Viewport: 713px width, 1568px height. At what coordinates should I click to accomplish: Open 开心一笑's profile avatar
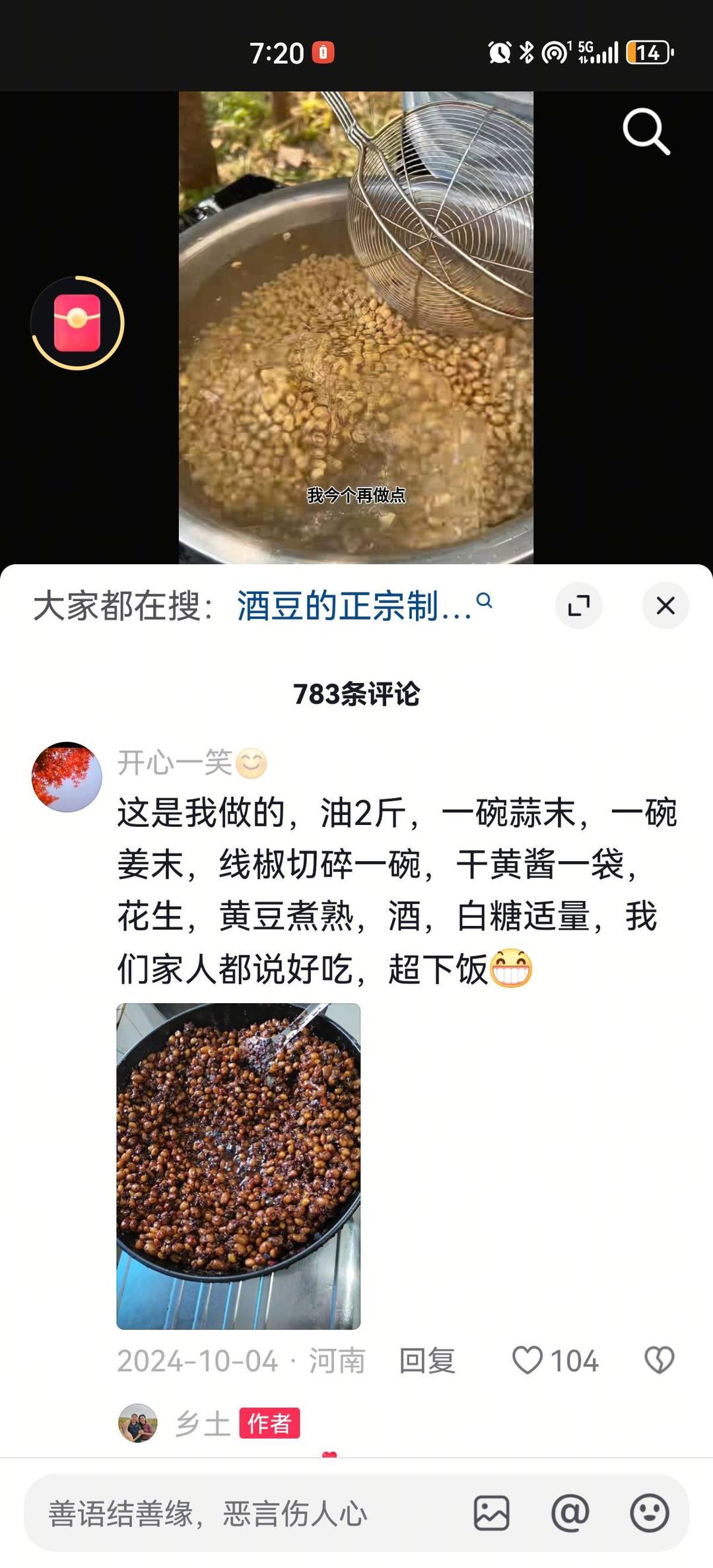[x=67, y=777]
